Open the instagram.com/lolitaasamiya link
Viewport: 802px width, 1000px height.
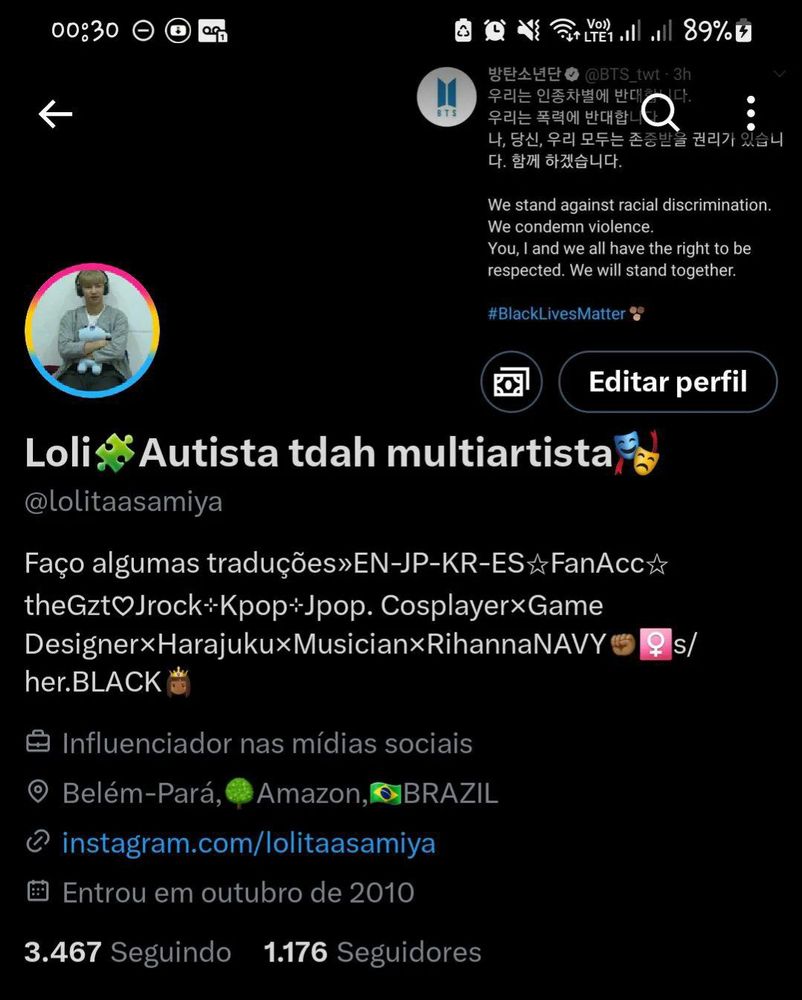(248, 842)
